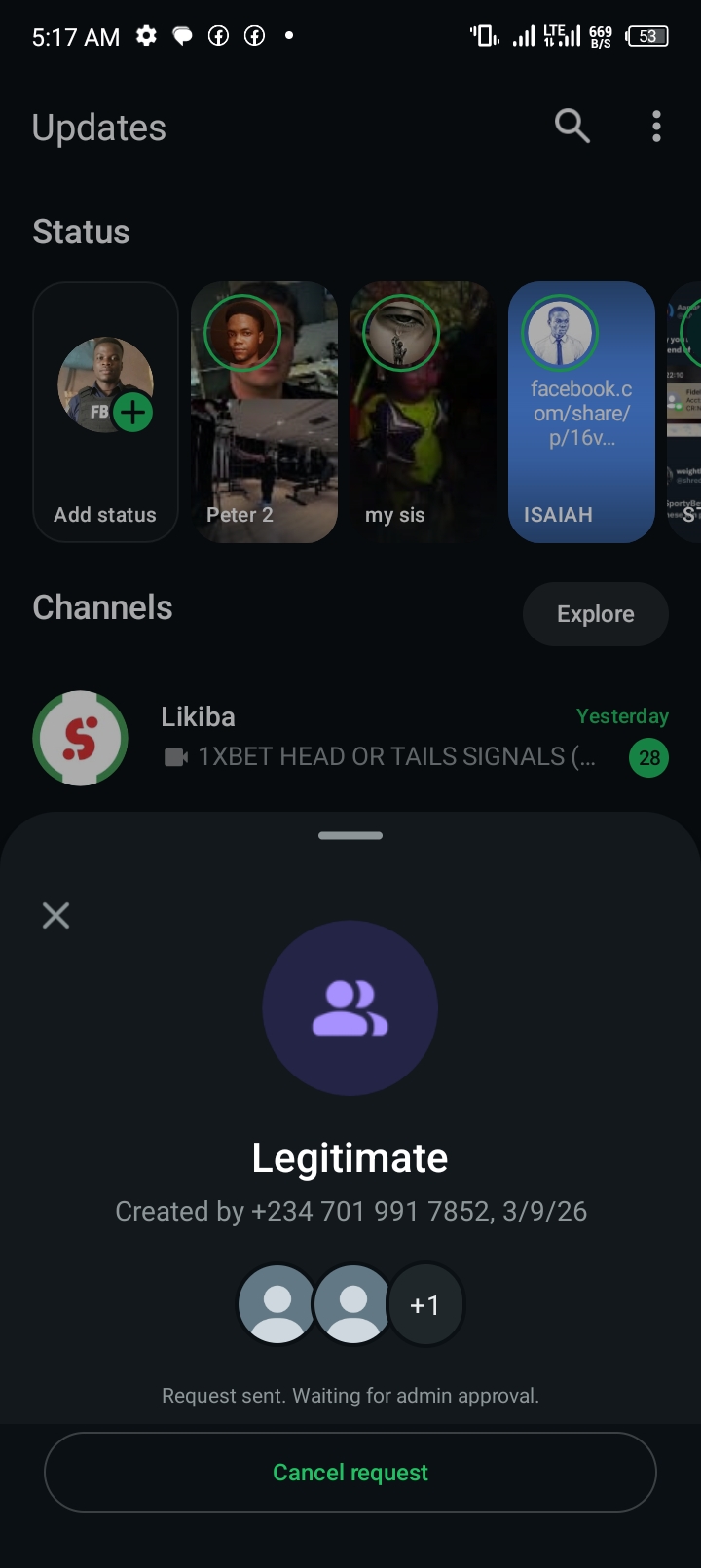Close the Legitimate group sheet

[56, 915]
